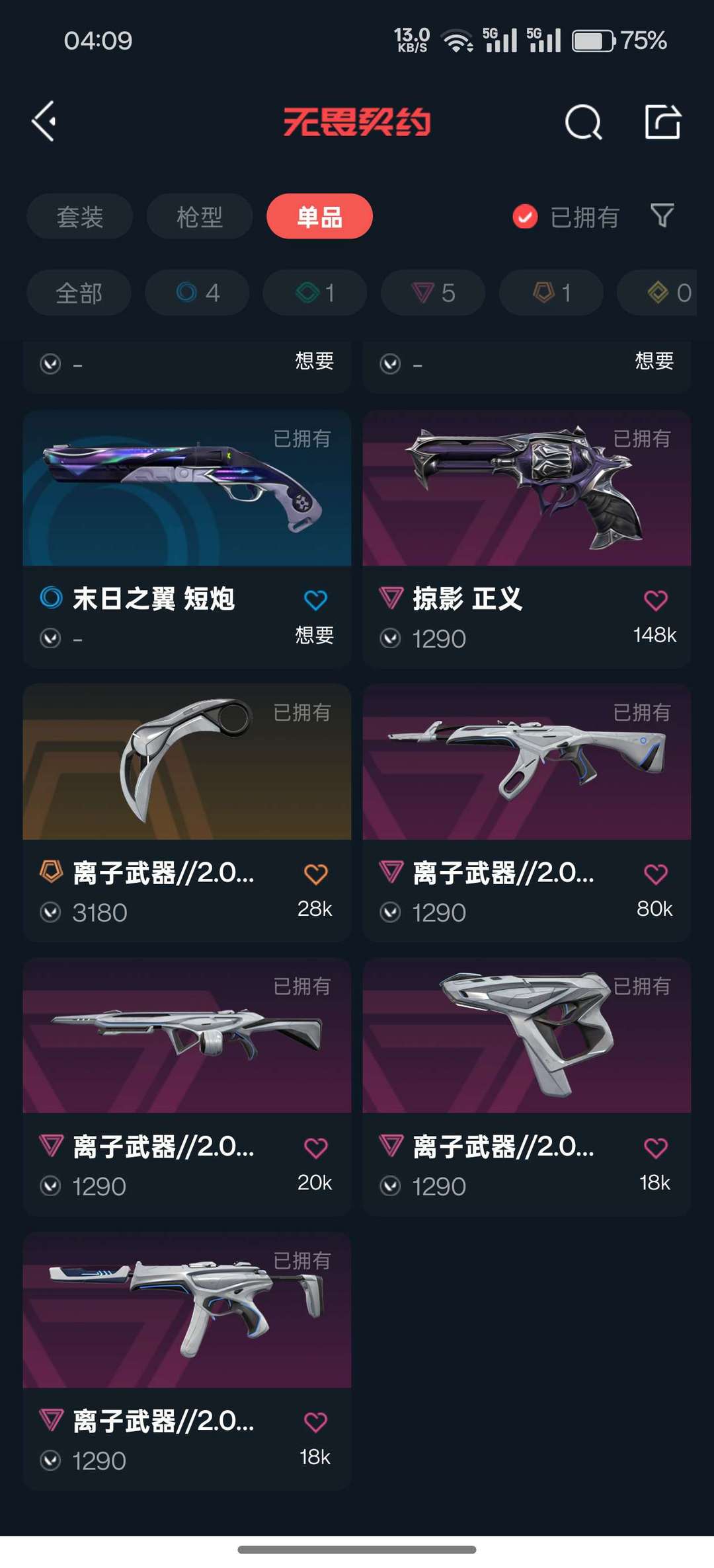Like the 末日之翼 短炮 skin with heart
Screen dimensions: 714x1568
[x=315, y=600]
